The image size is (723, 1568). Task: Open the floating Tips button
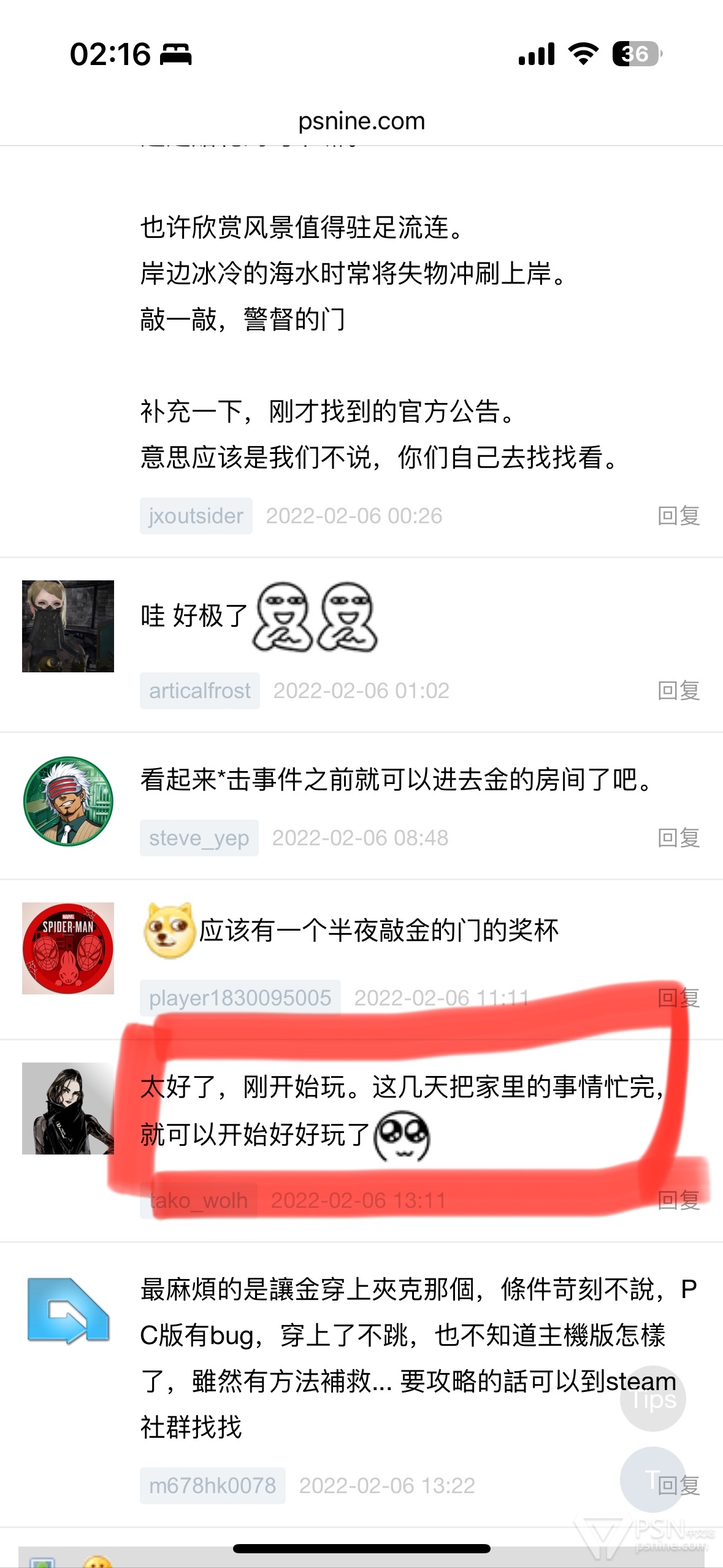[653, 1399]
